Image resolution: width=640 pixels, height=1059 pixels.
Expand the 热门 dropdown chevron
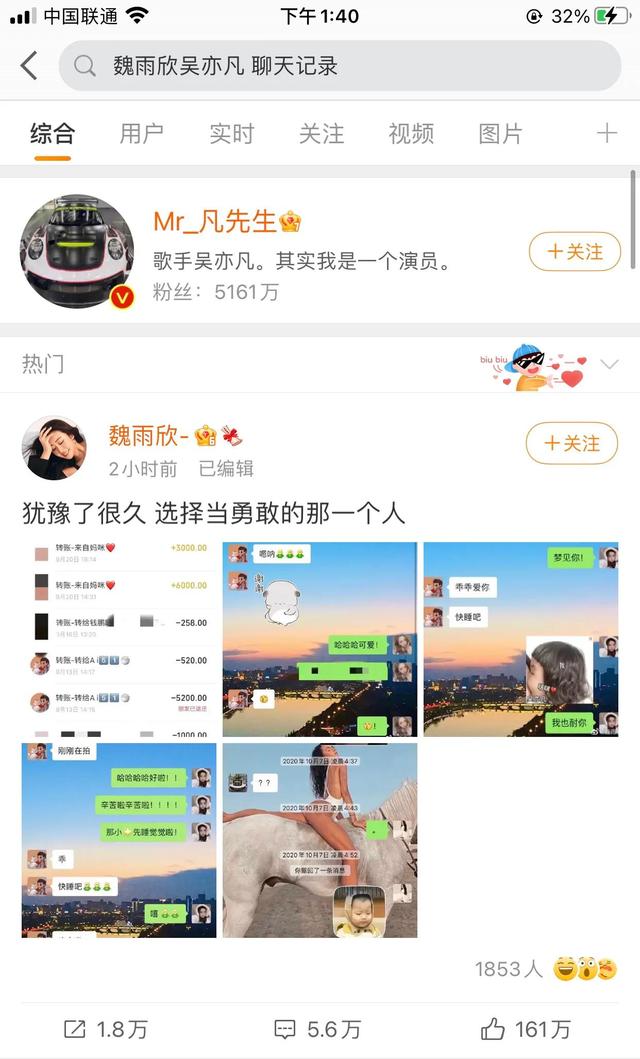point(610,364)
